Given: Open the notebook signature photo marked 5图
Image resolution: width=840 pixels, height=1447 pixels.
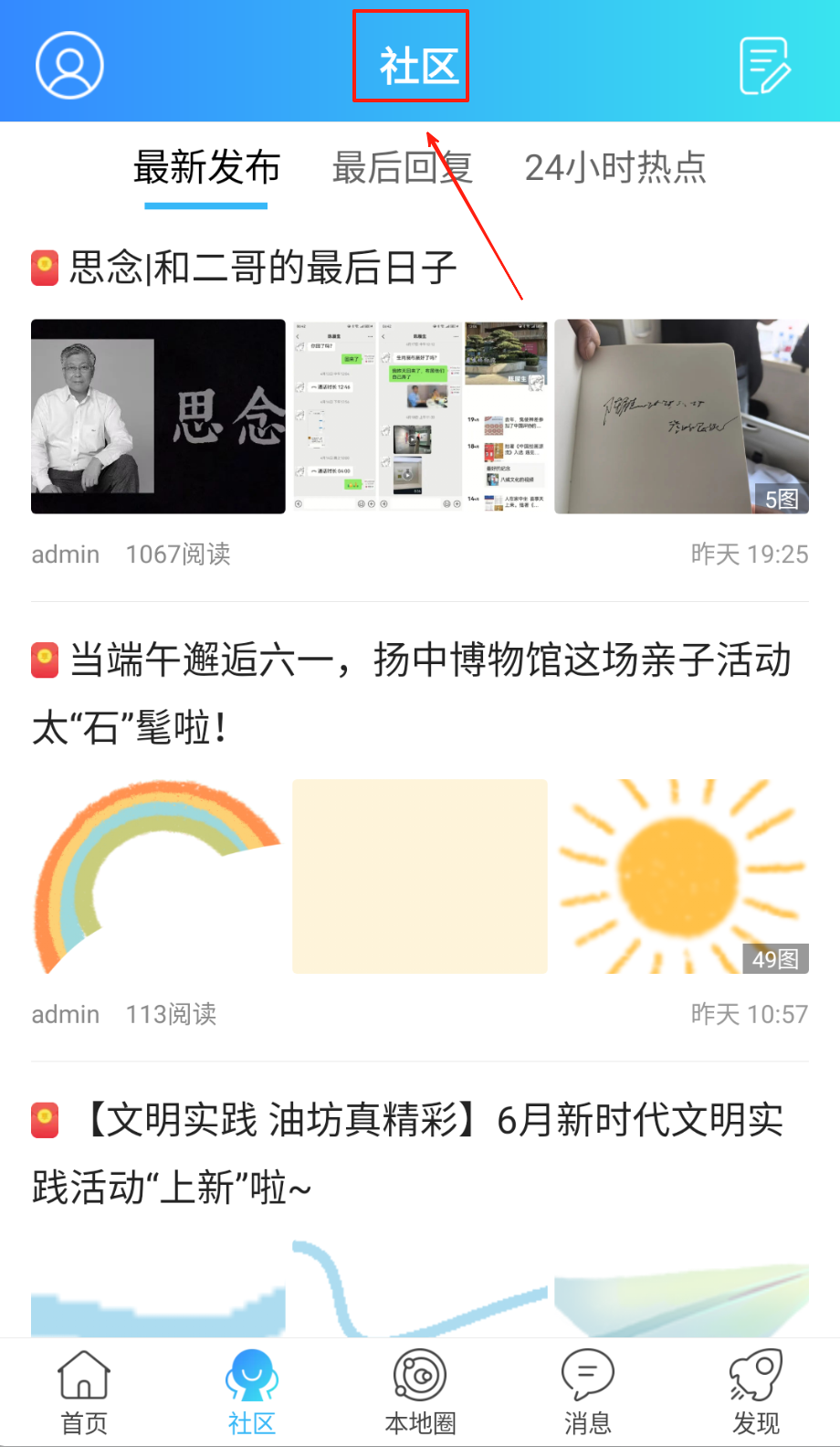Looking at the screenshot, I should (681, 417).
